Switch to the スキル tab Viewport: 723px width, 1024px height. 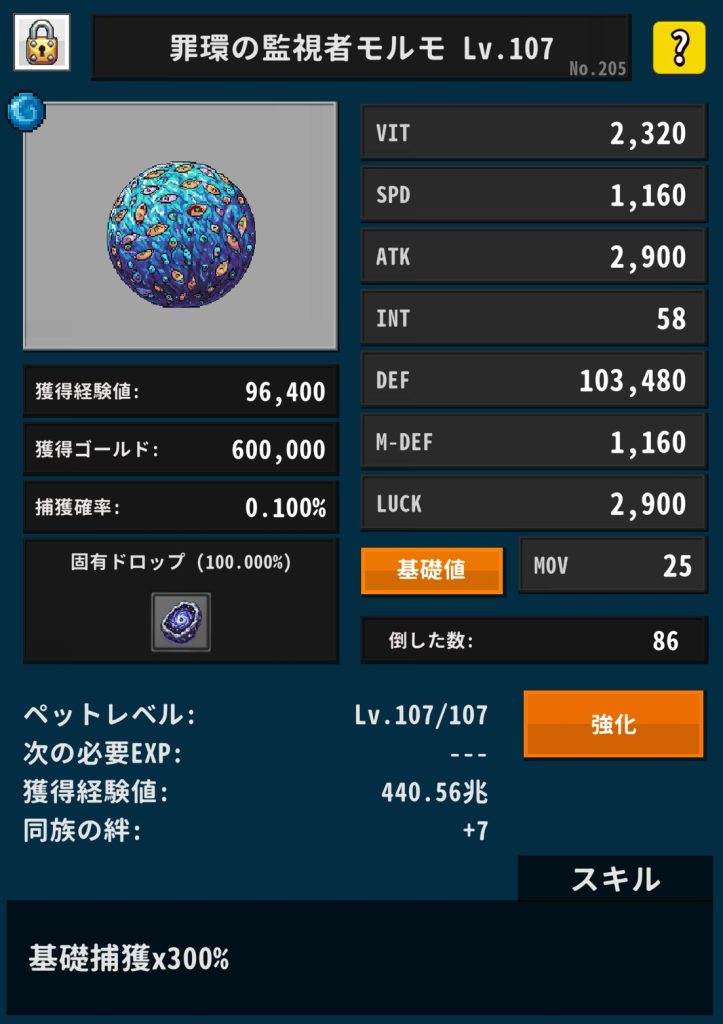[x=615, y=879]
